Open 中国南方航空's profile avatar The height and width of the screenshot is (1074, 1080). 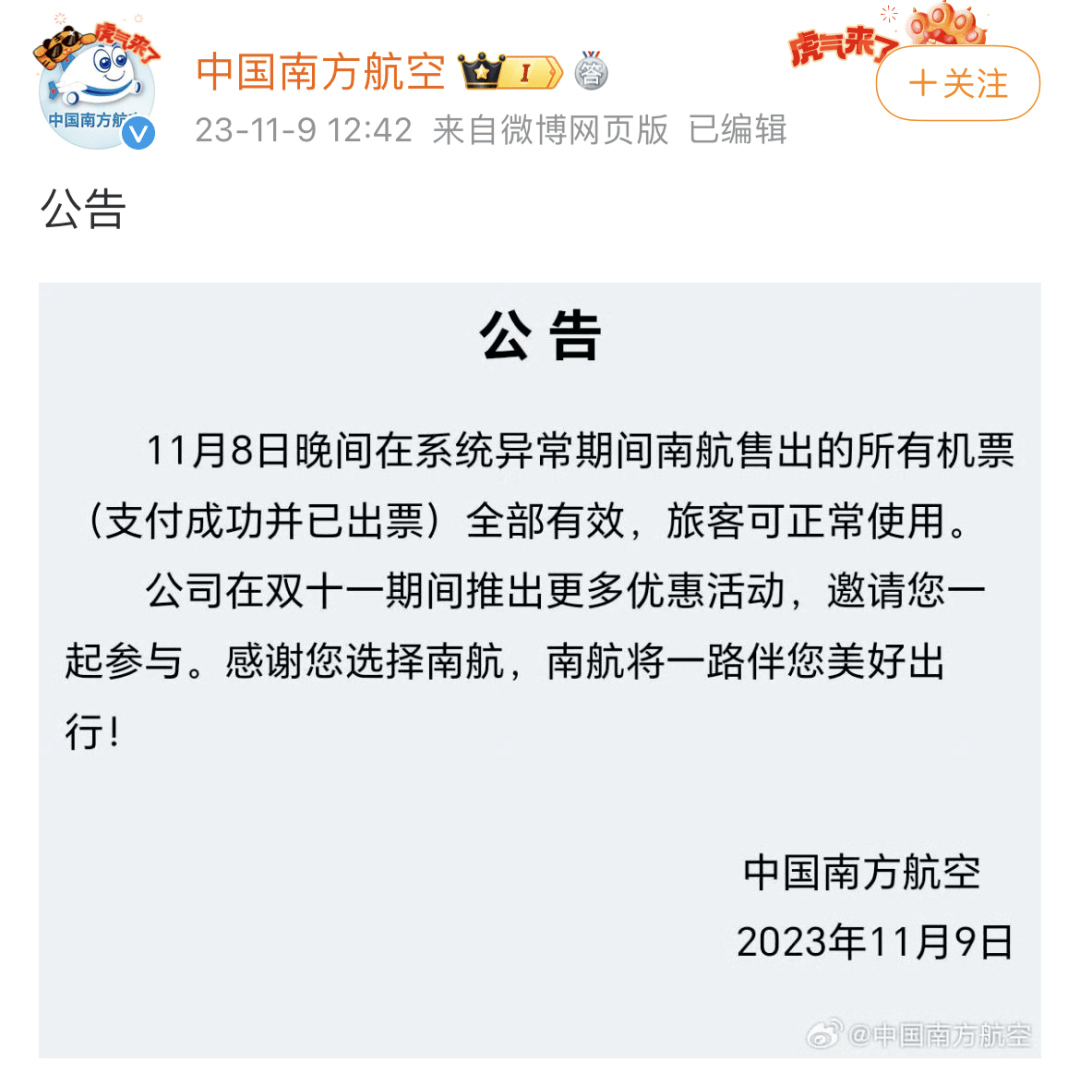pyautogui.click(x=96, y=90)
